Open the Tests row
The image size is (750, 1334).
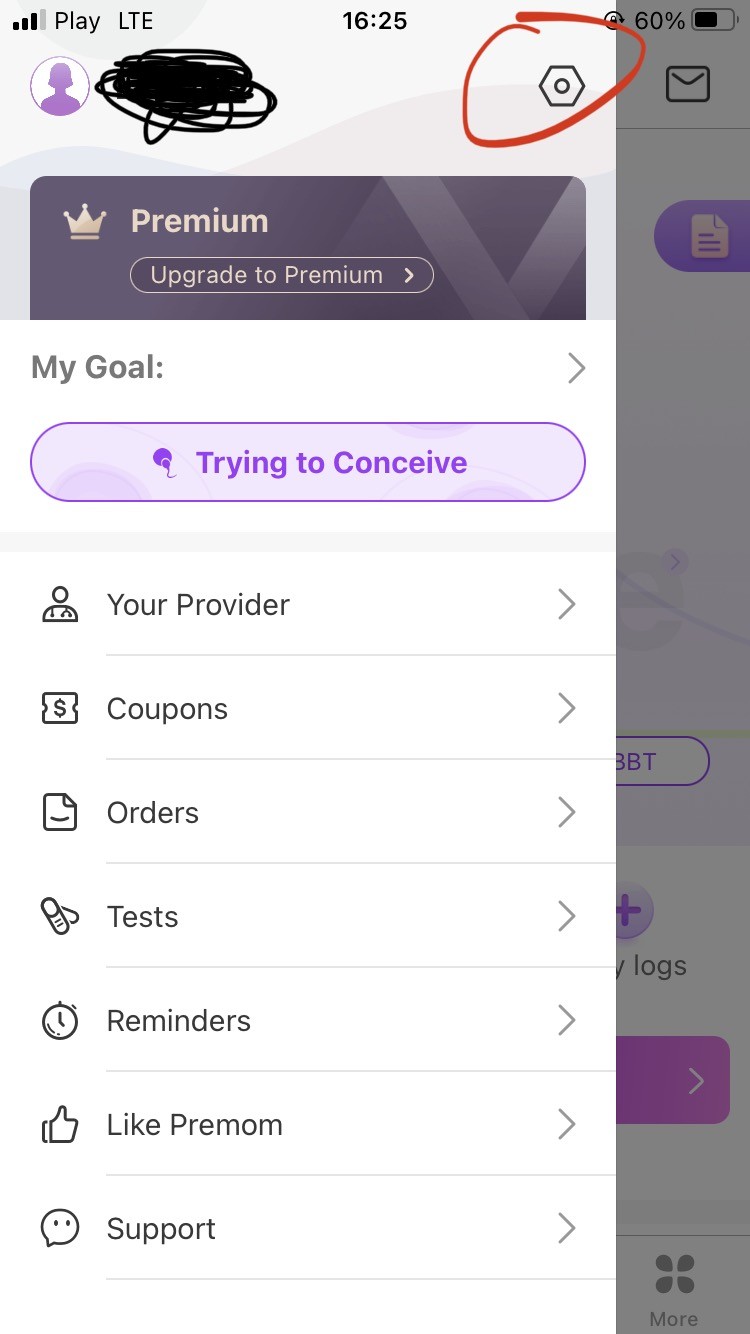(310, 916)
